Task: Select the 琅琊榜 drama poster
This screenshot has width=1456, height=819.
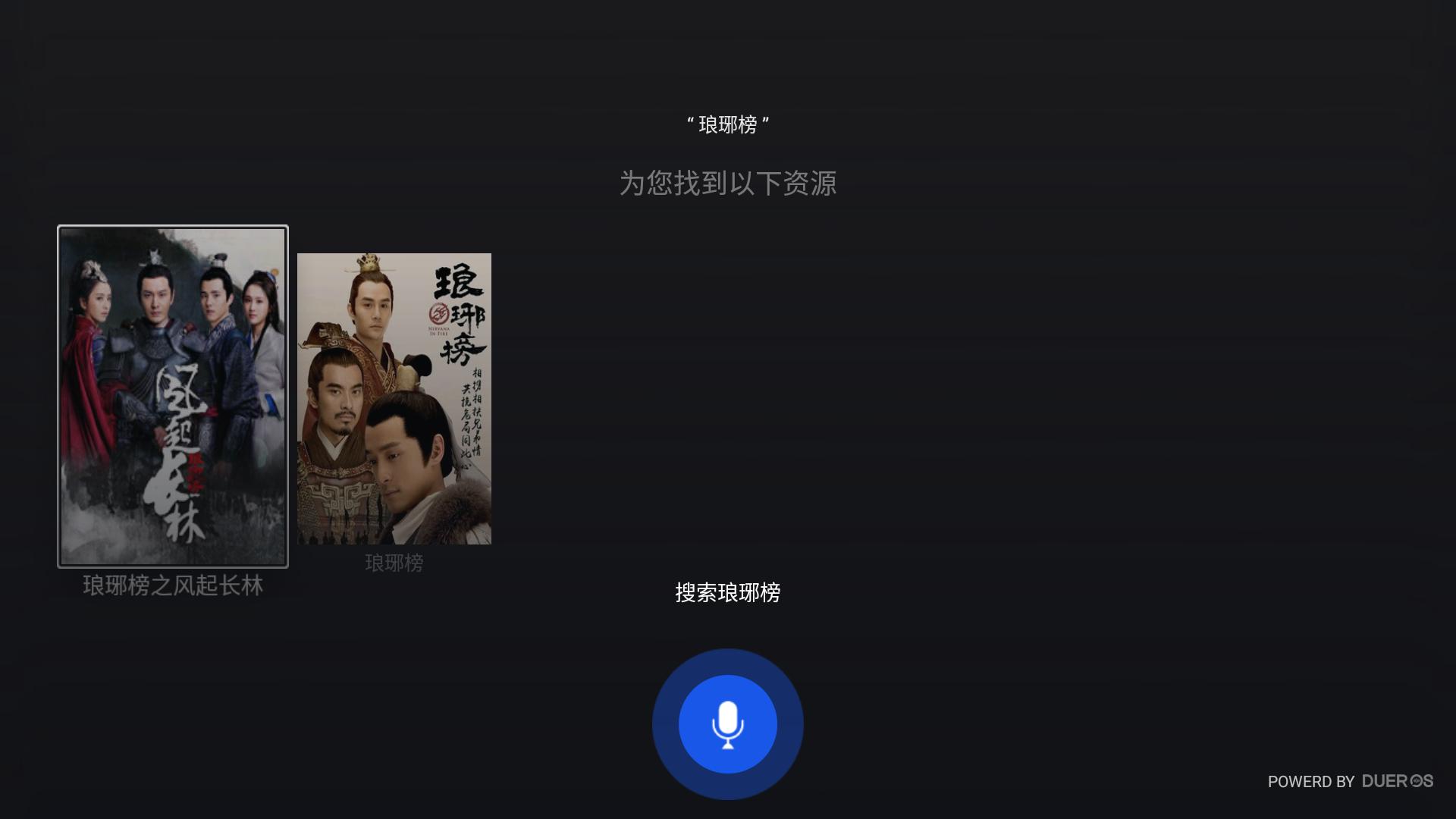Action: coord(394,399)
